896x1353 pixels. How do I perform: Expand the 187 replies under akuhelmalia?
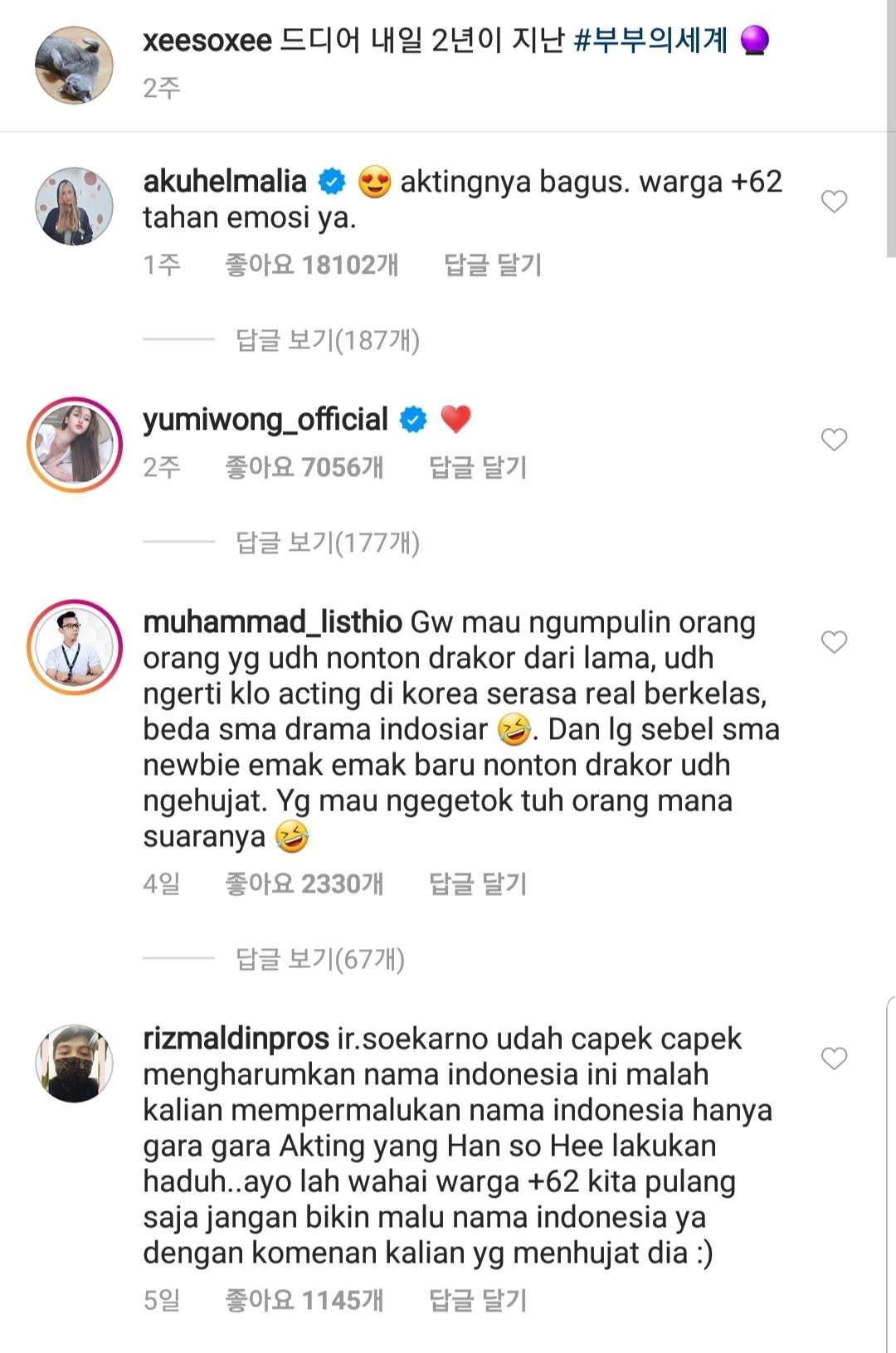(x=328, y=340)
